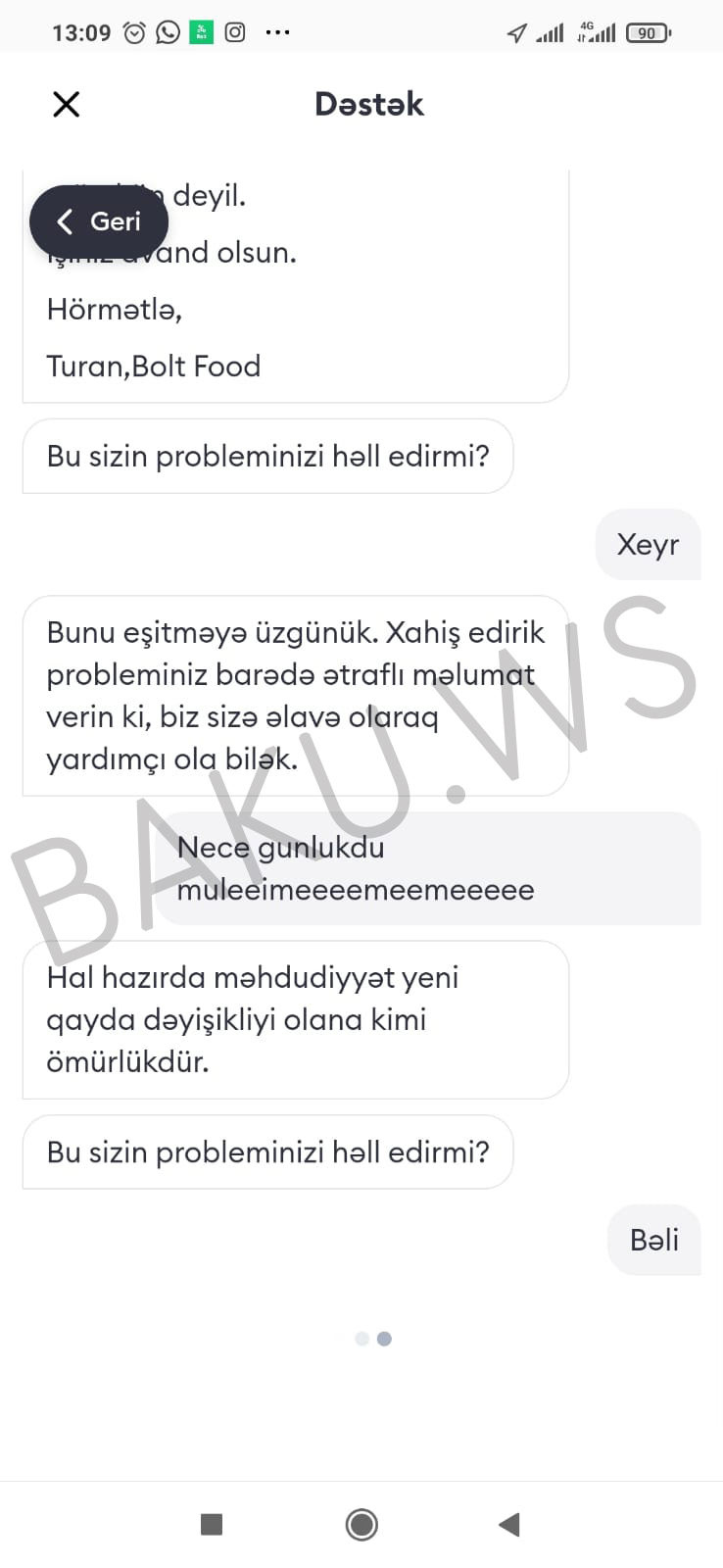Open recent apps view
Screen dimensions: 723x1568
click(x=212, y=1524)
